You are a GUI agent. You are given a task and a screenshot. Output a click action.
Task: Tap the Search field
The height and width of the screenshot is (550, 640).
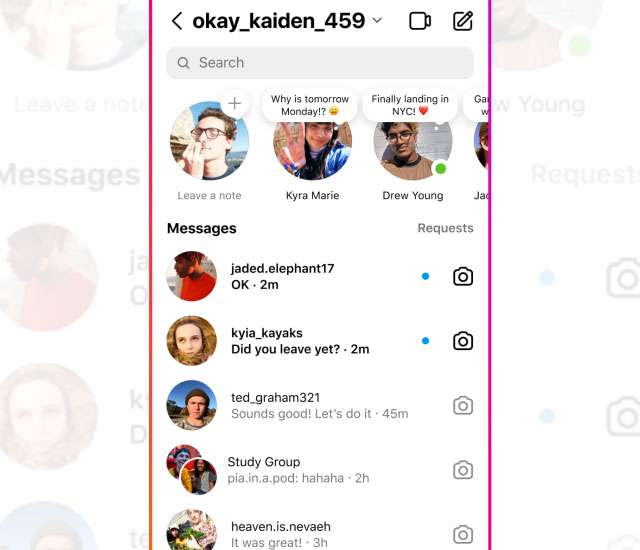point(320,62)
